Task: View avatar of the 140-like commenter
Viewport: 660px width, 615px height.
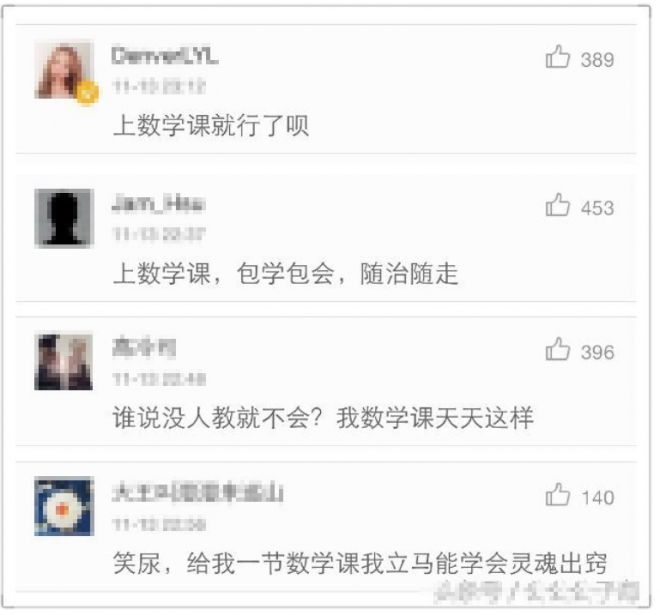Action: [64, 506]
